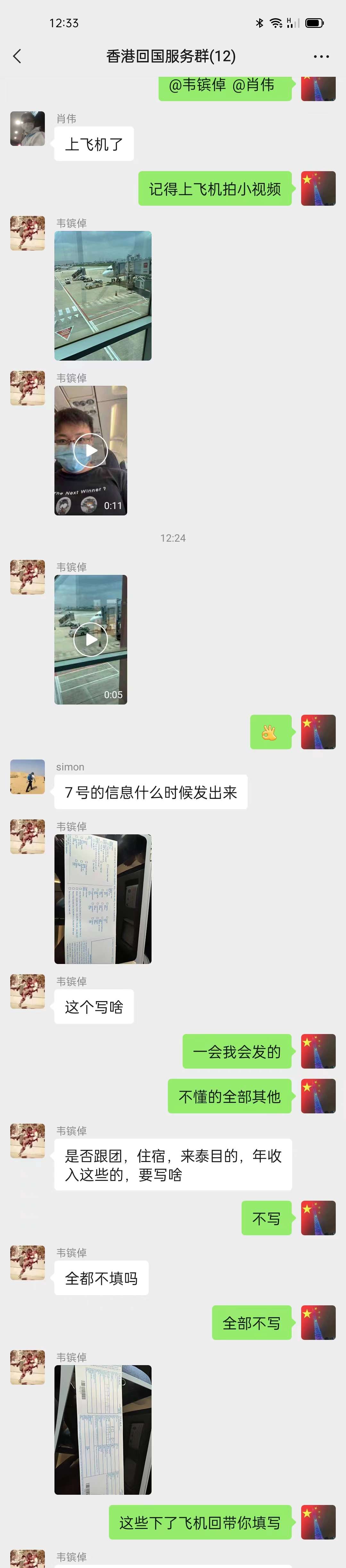Viewport: 346px width, 1568px height.
Task: Play the 0:05 airport video
Action: tap(91, 639)
